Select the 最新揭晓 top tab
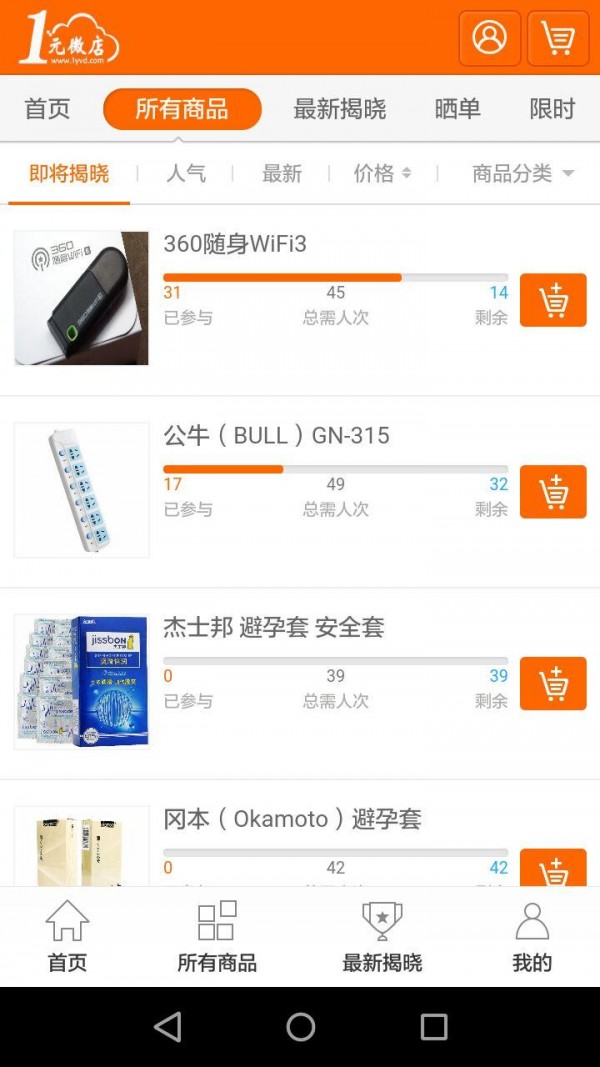This screenshot has height=1067, width=600. 339,109
